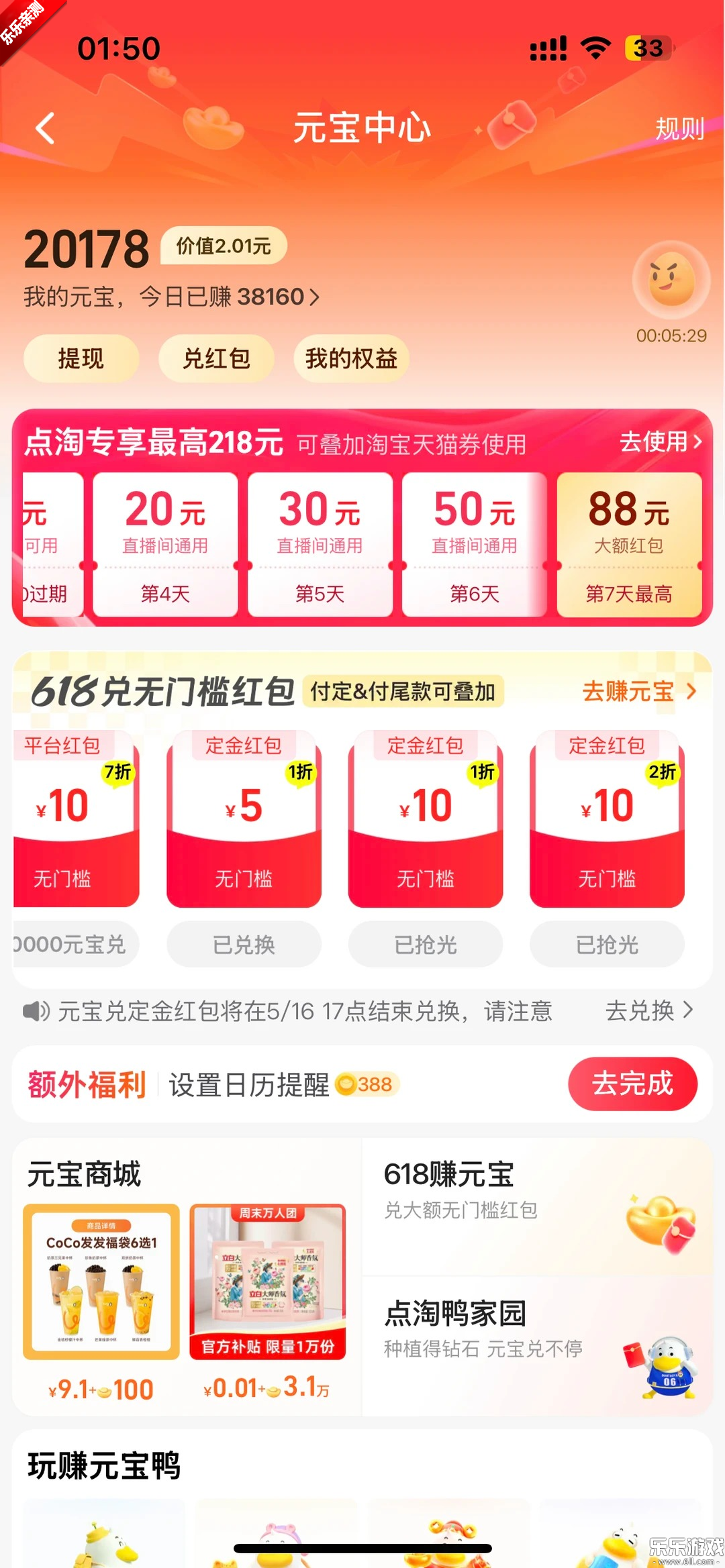Tap the 去兑换 chevron in the notice row
725x1568 pixels.
point(646,1010)
